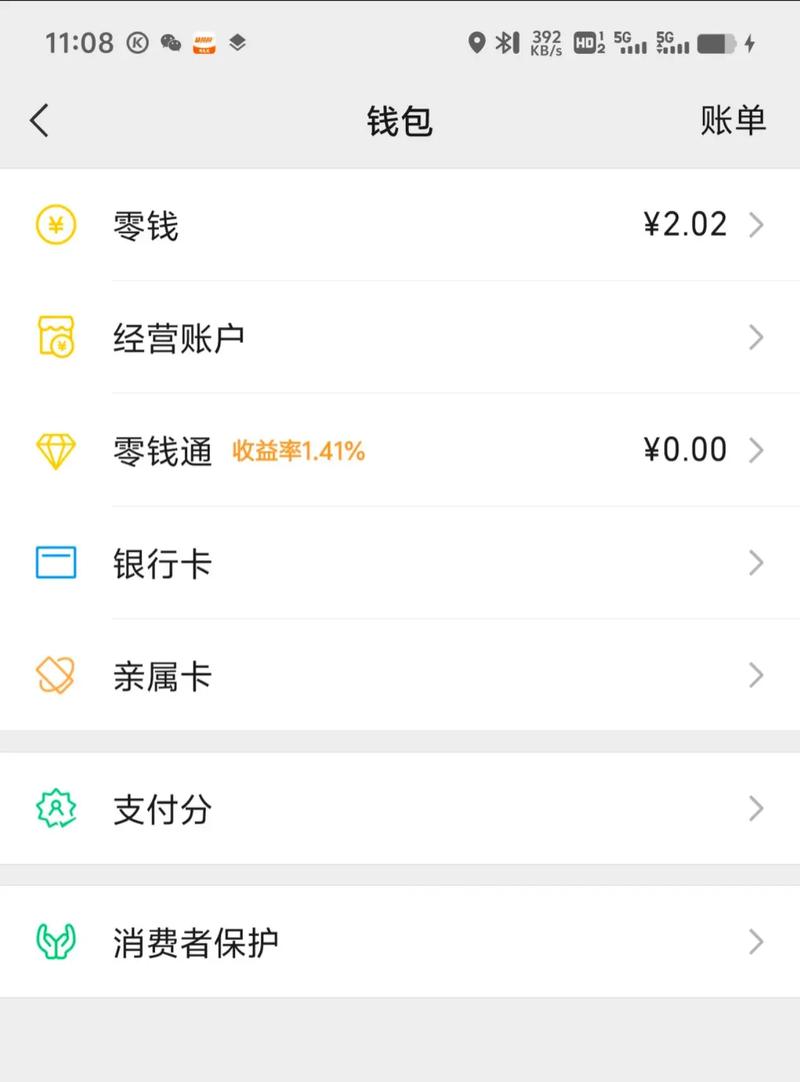Viewport: 800px width, 1082px height.
Task: Tap the WeChat icon in the status bar
Action: [172, 43]
